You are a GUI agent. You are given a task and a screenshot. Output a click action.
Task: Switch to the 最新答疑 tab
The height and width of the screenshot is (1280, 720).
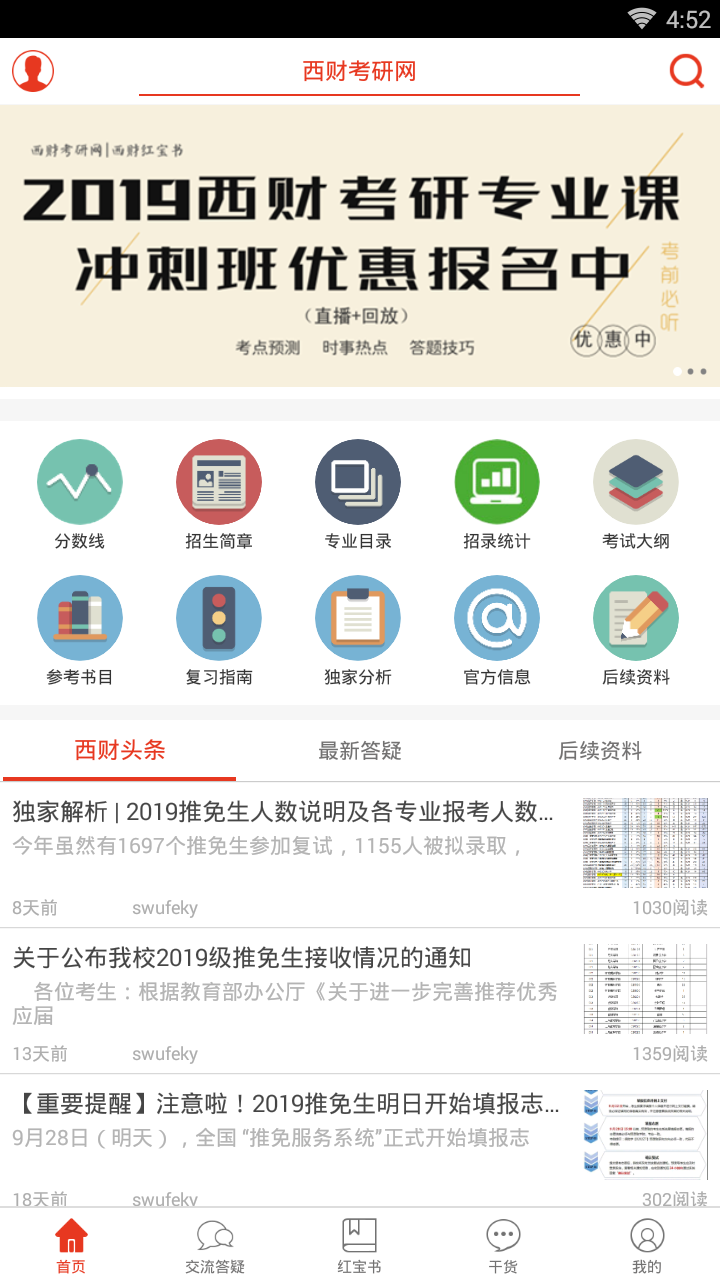coord(360,750)
